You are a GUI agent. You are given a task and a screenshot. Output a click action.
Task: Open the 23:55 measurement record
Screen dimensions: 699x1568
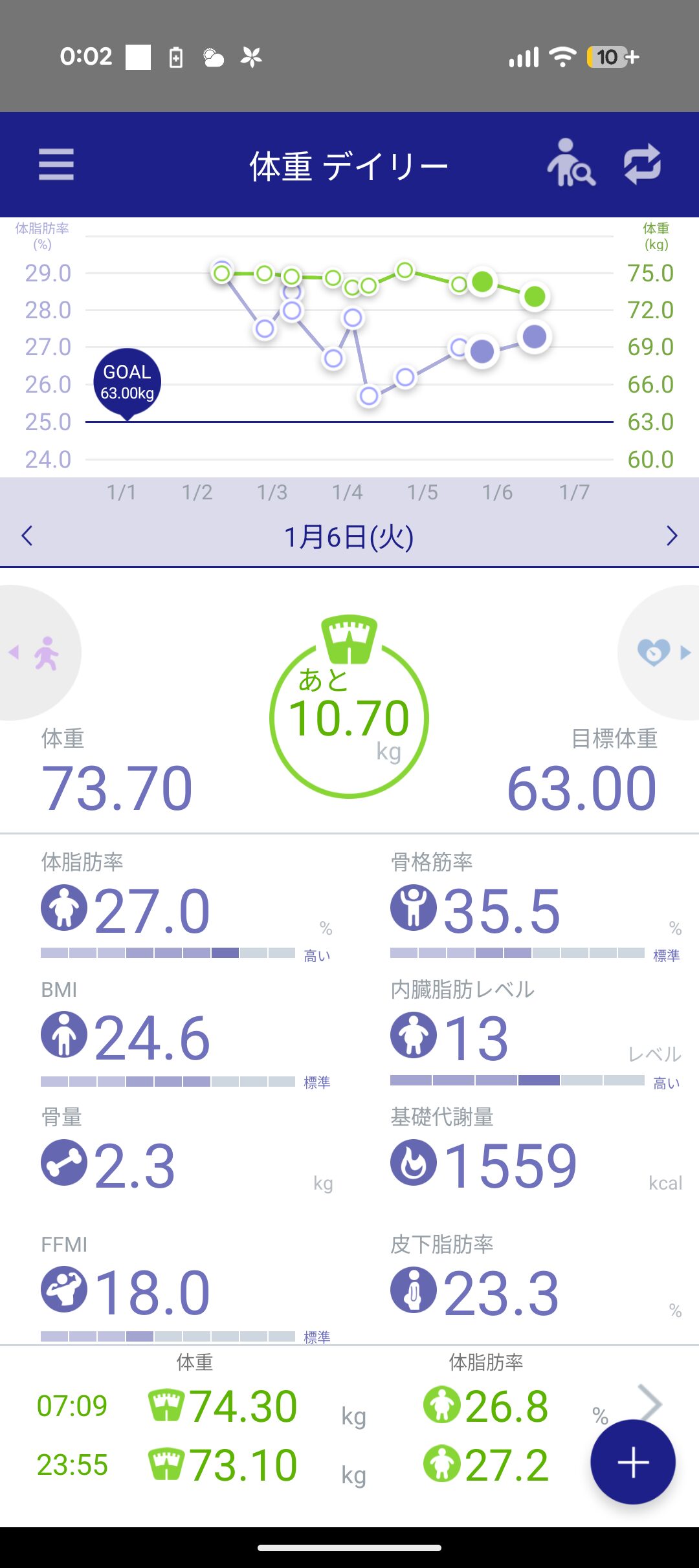coord(291,1465)
